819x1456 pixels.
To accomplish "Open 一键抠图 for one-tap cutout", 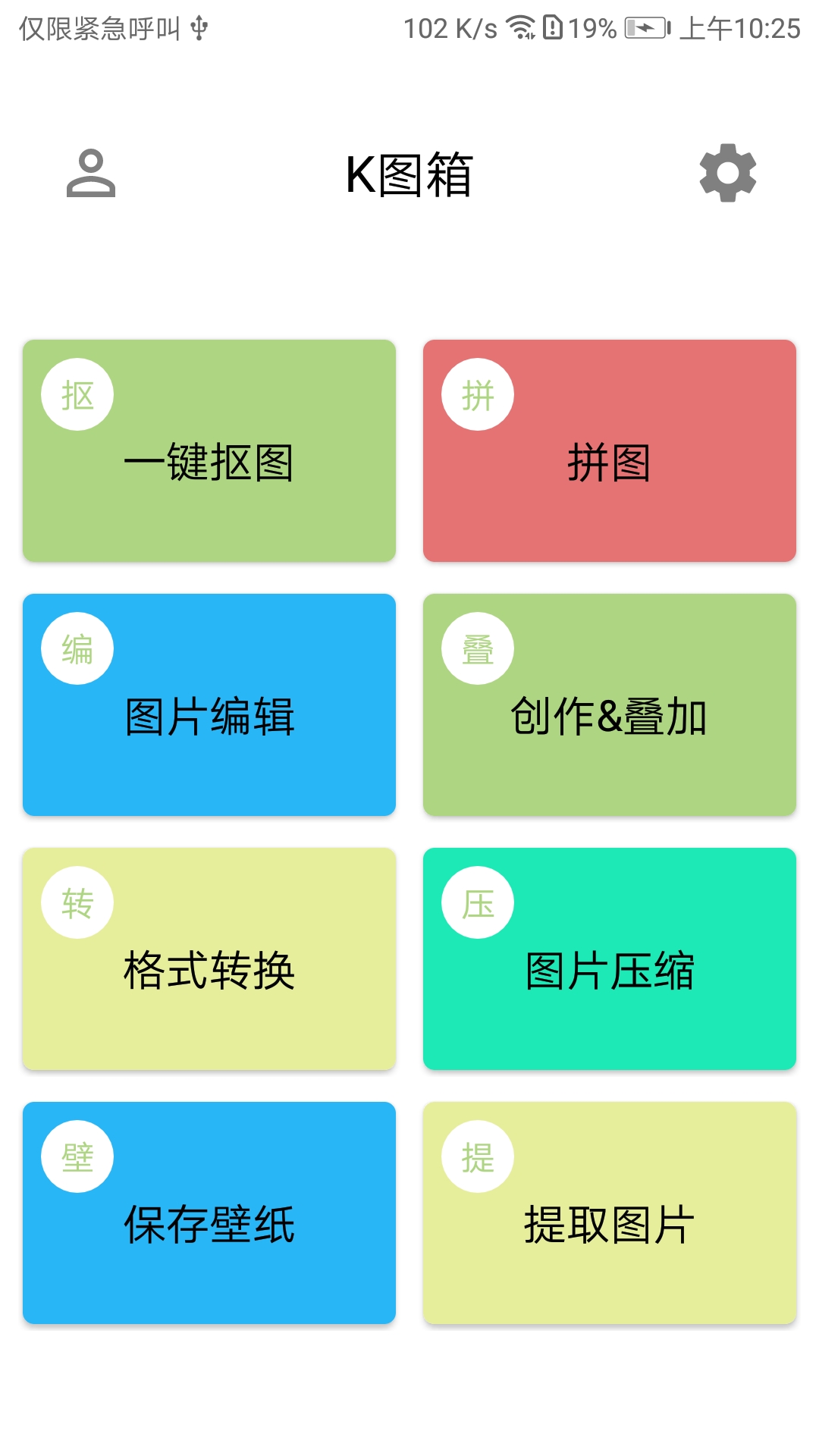I will click(x=209, y=463).
